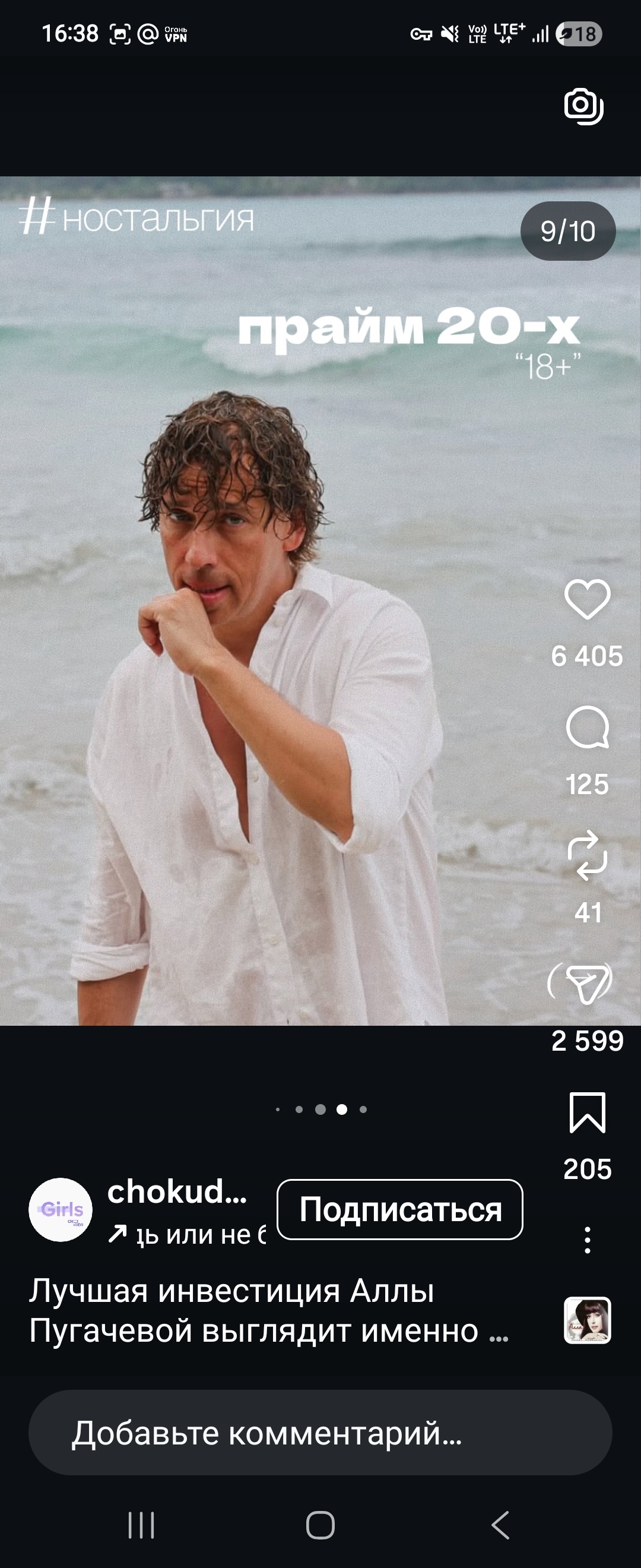Open the chokud… username
This screenshot has width=641, height=1568.
click(x=177, y=1191)
